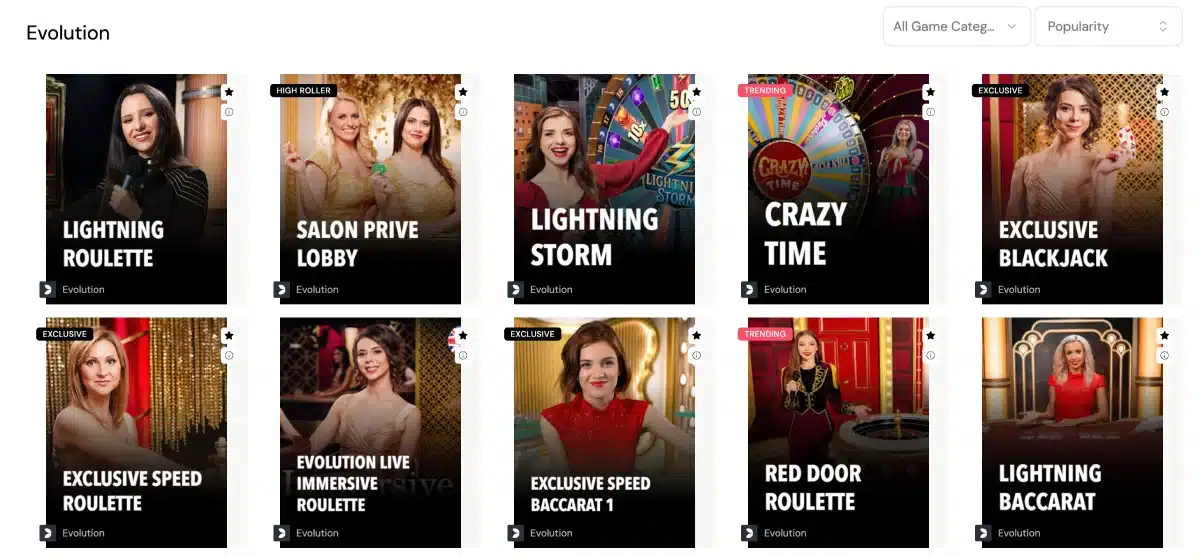Favorite the Lightning Storm game
1200x557 pixels.
697,92
